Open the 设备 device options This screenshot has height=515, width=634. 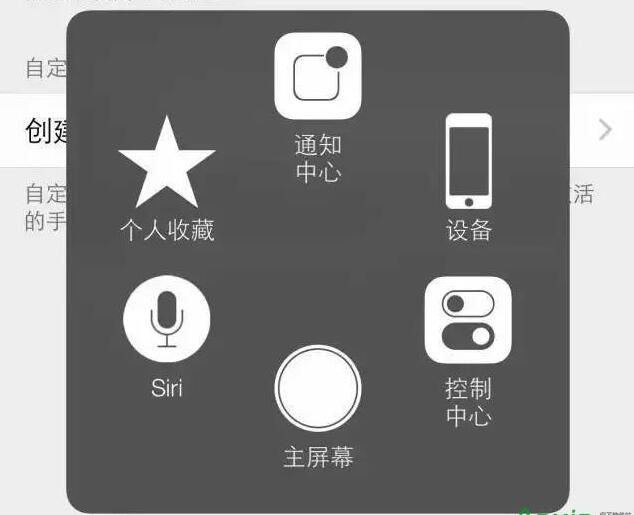pos(468,161)
